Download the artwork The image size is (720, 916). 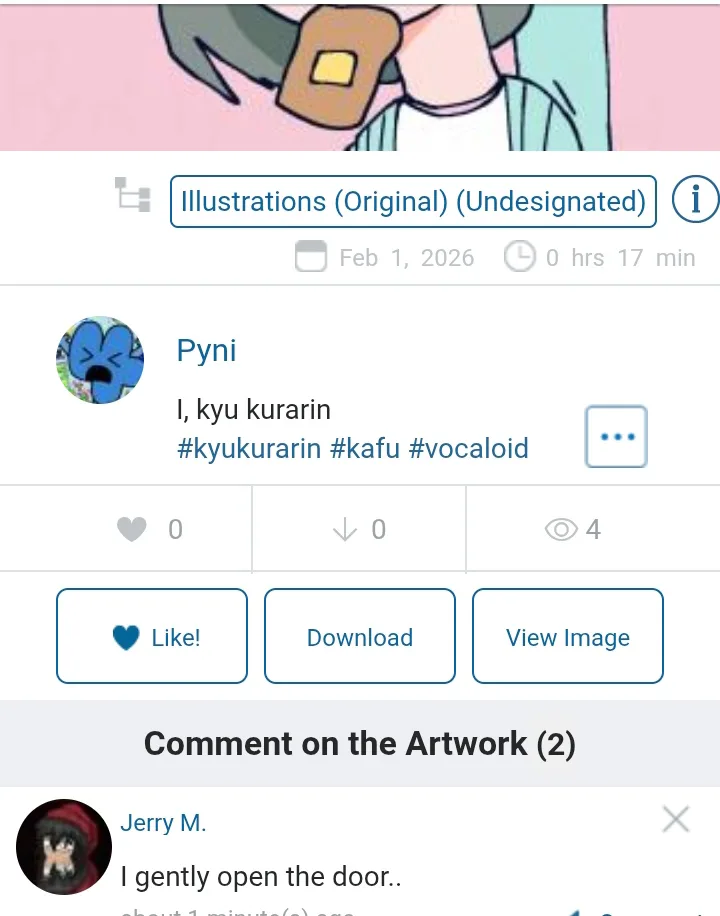click(360, 637)
